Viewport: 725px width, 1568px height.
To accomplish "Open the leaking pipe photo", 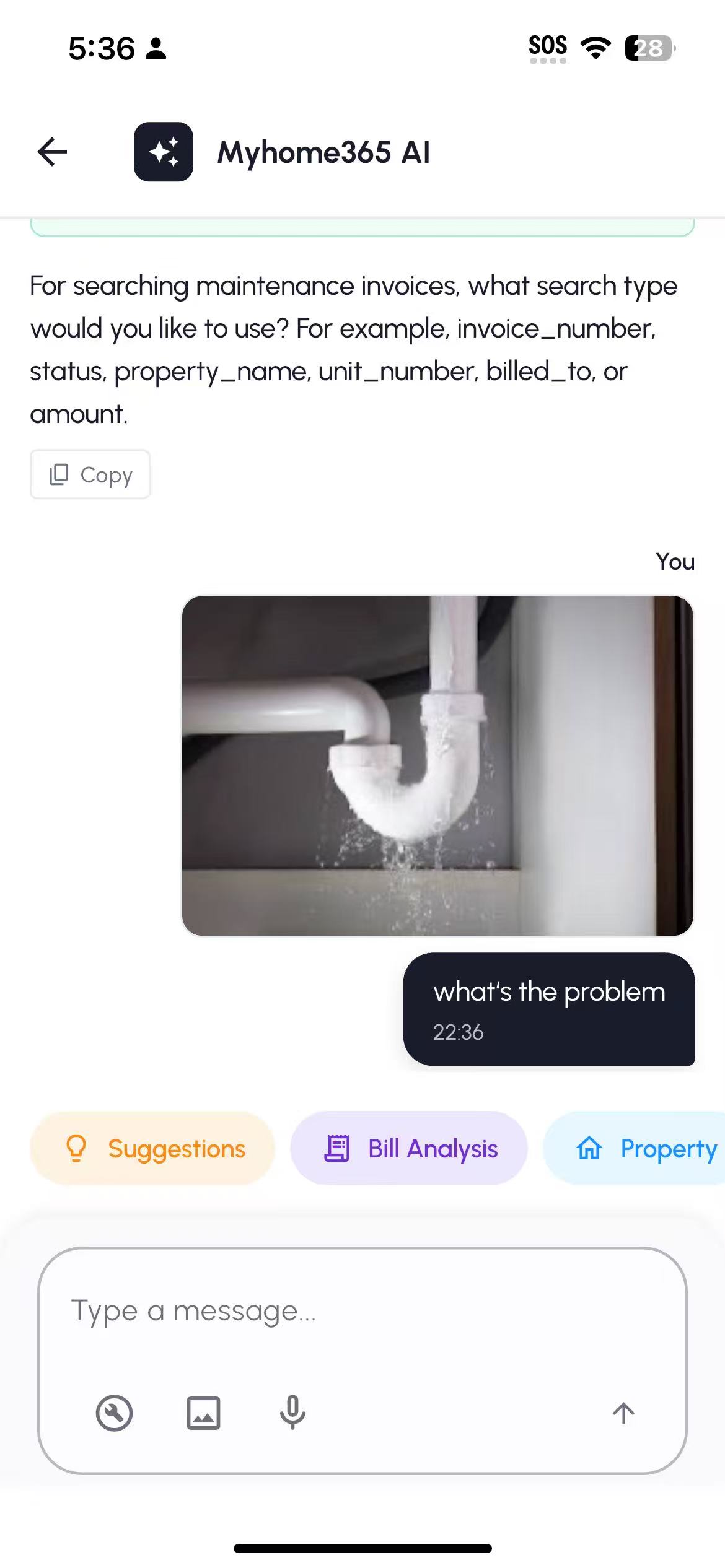I will tap(437, 765).
